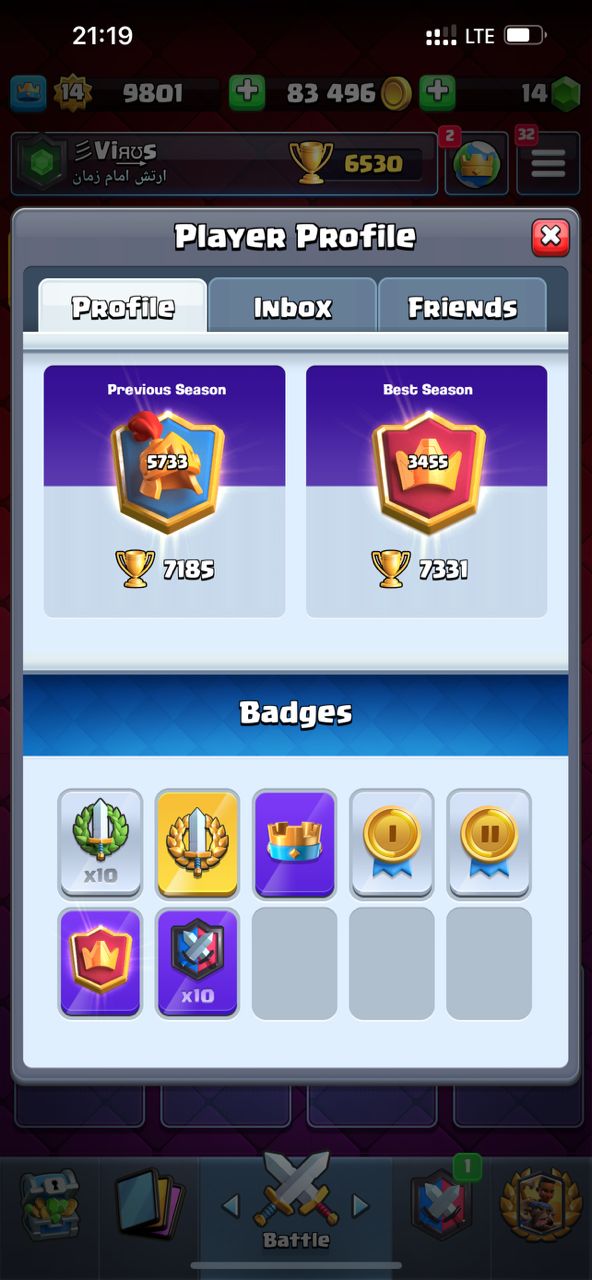Tap the crossed swords x10 badge

197,963
